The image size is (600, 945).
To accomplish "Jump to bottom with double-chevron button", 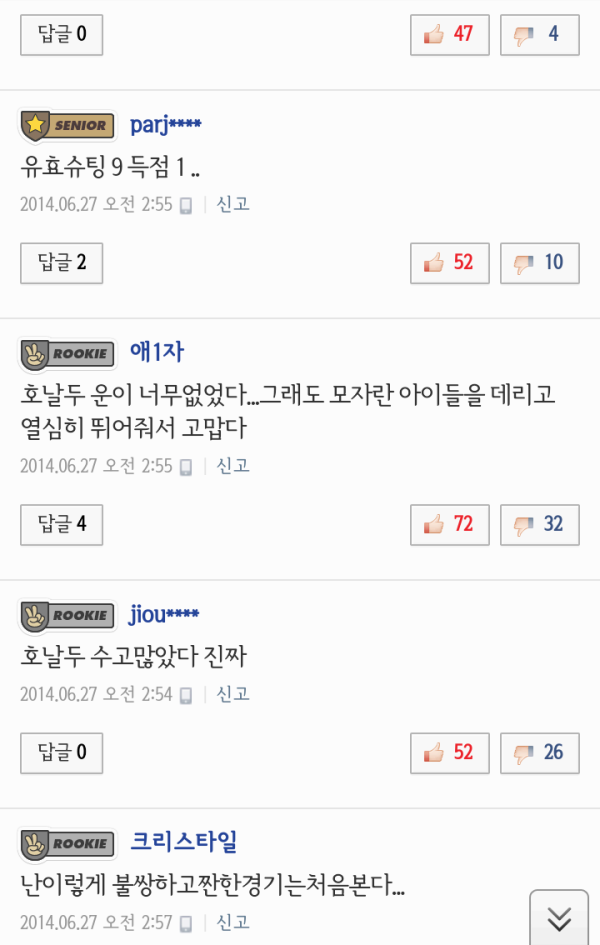I will [559, 917].
